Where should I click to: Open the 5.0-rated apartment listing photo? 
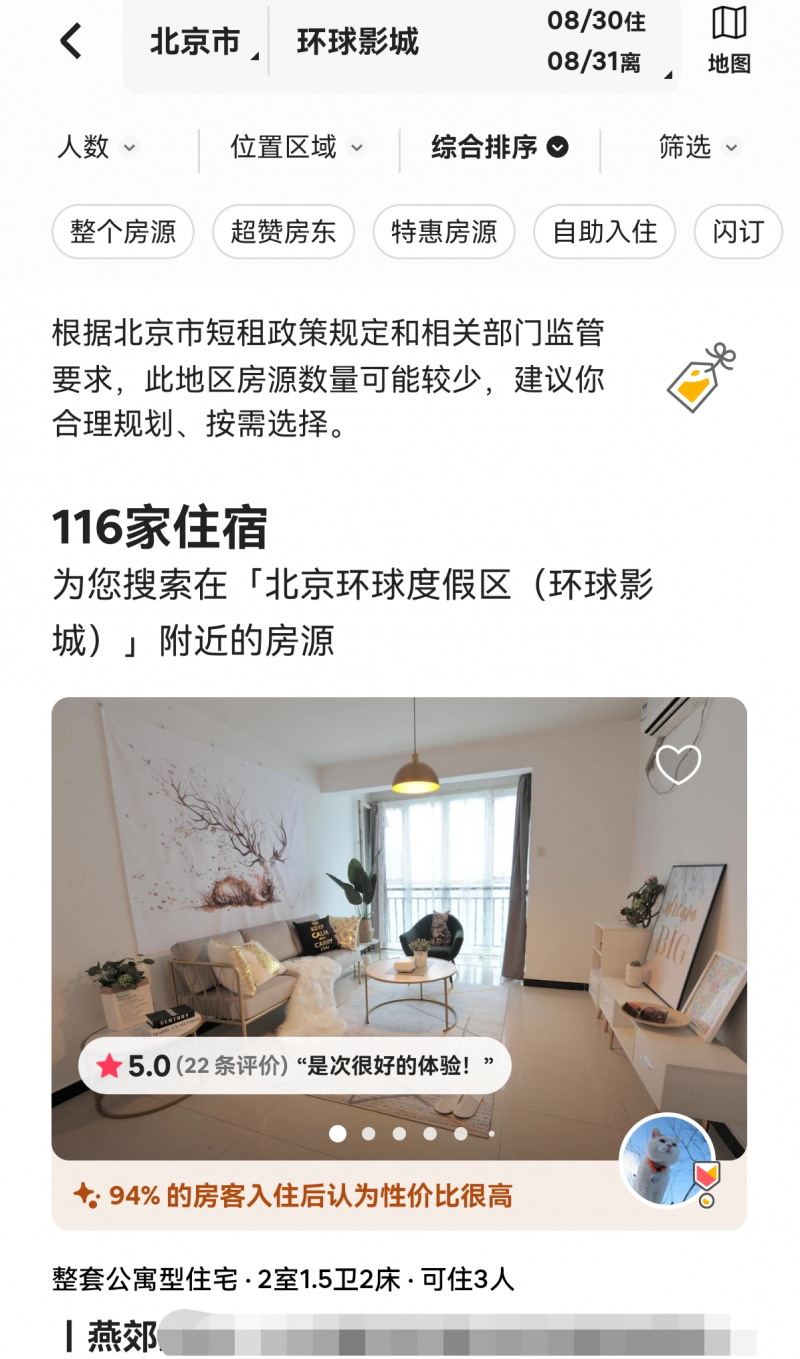pyautogui.click(x=399, y=928)
